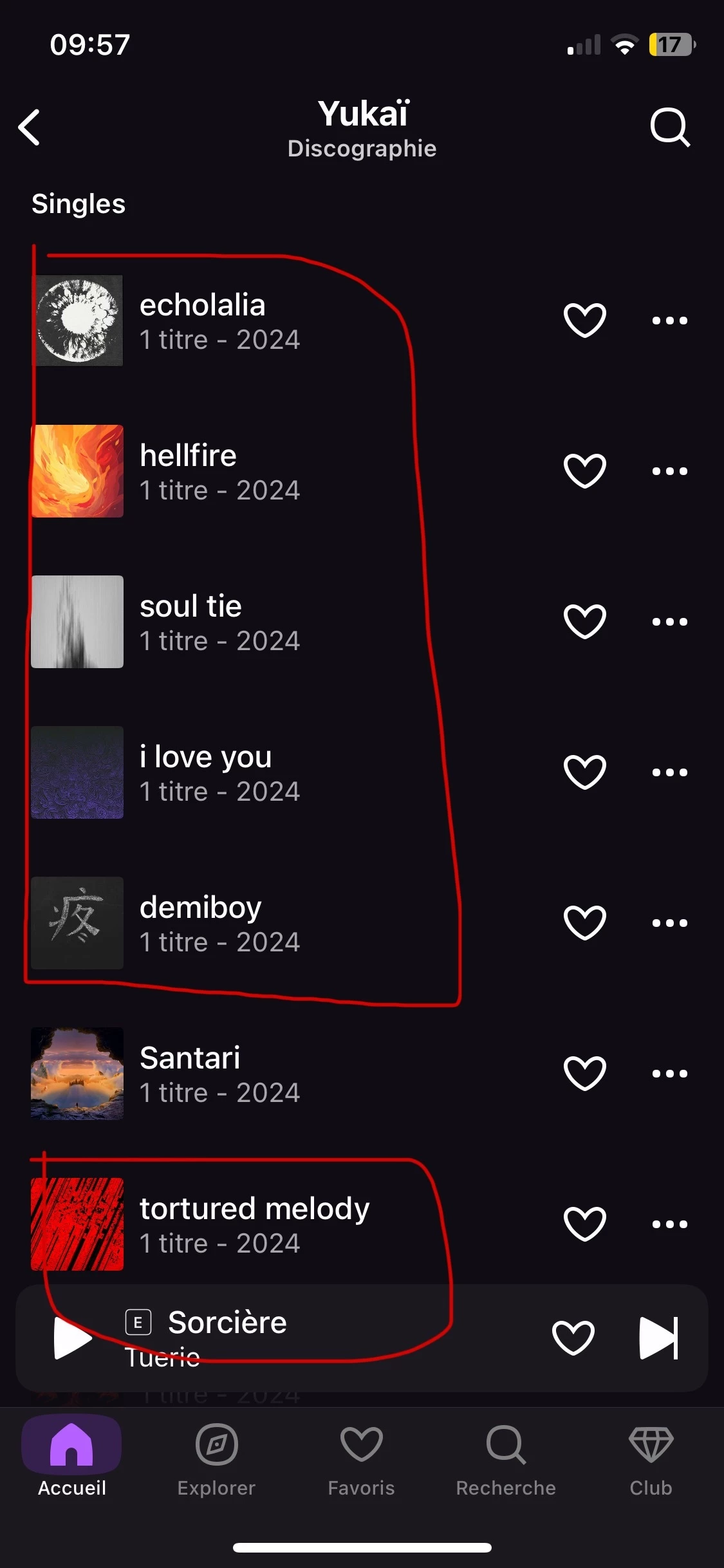The image size is (724, 1568).
Task: Skip to the next track
Action: (x=658, y=1338)
